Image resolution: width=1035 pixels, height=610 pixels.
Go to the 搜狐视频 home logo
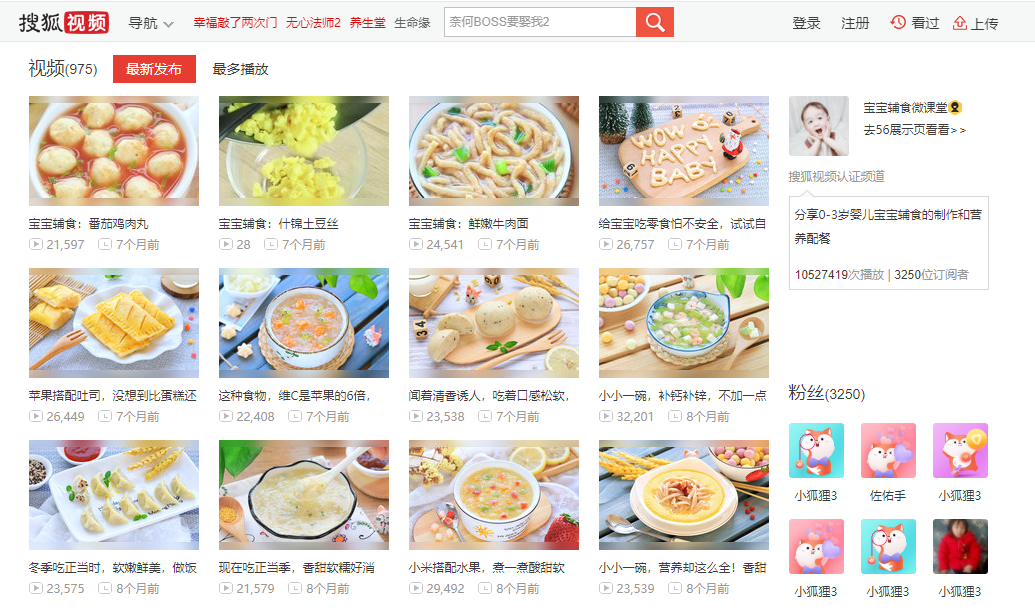point(64,22)
